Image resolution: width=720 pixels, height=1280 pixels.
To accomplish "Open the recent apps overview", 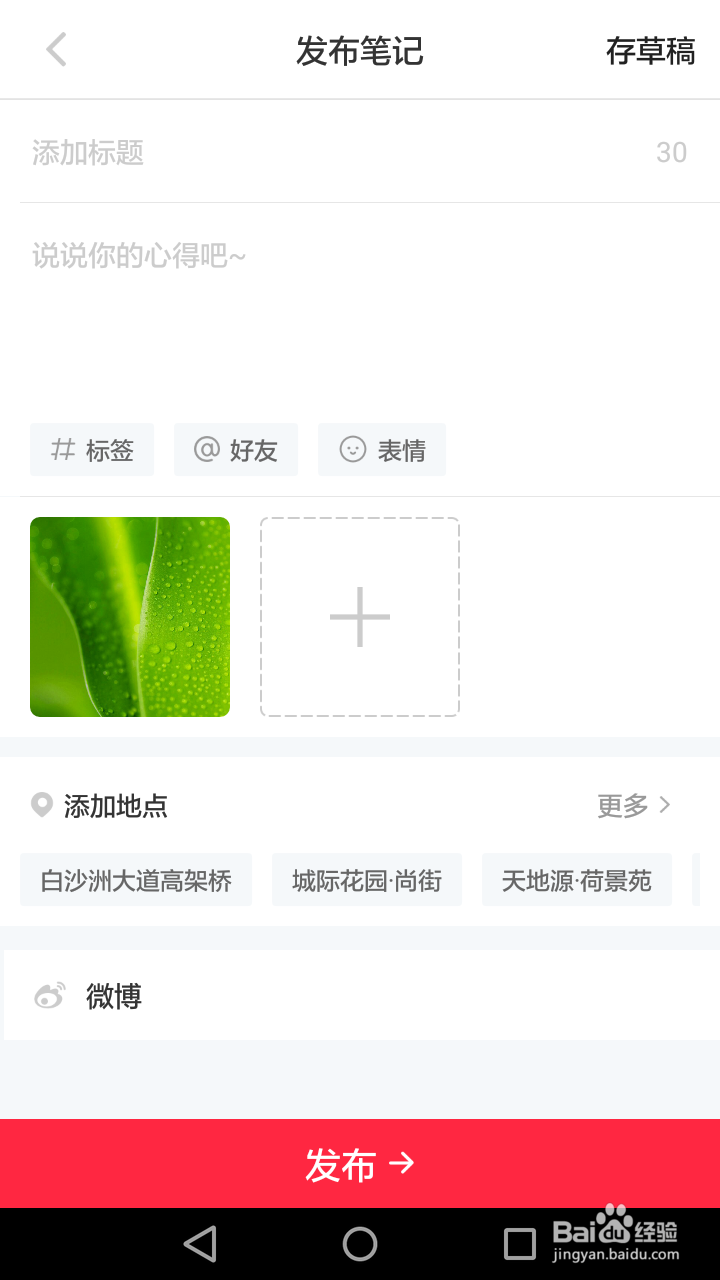I will click(x=520, y=1243).
